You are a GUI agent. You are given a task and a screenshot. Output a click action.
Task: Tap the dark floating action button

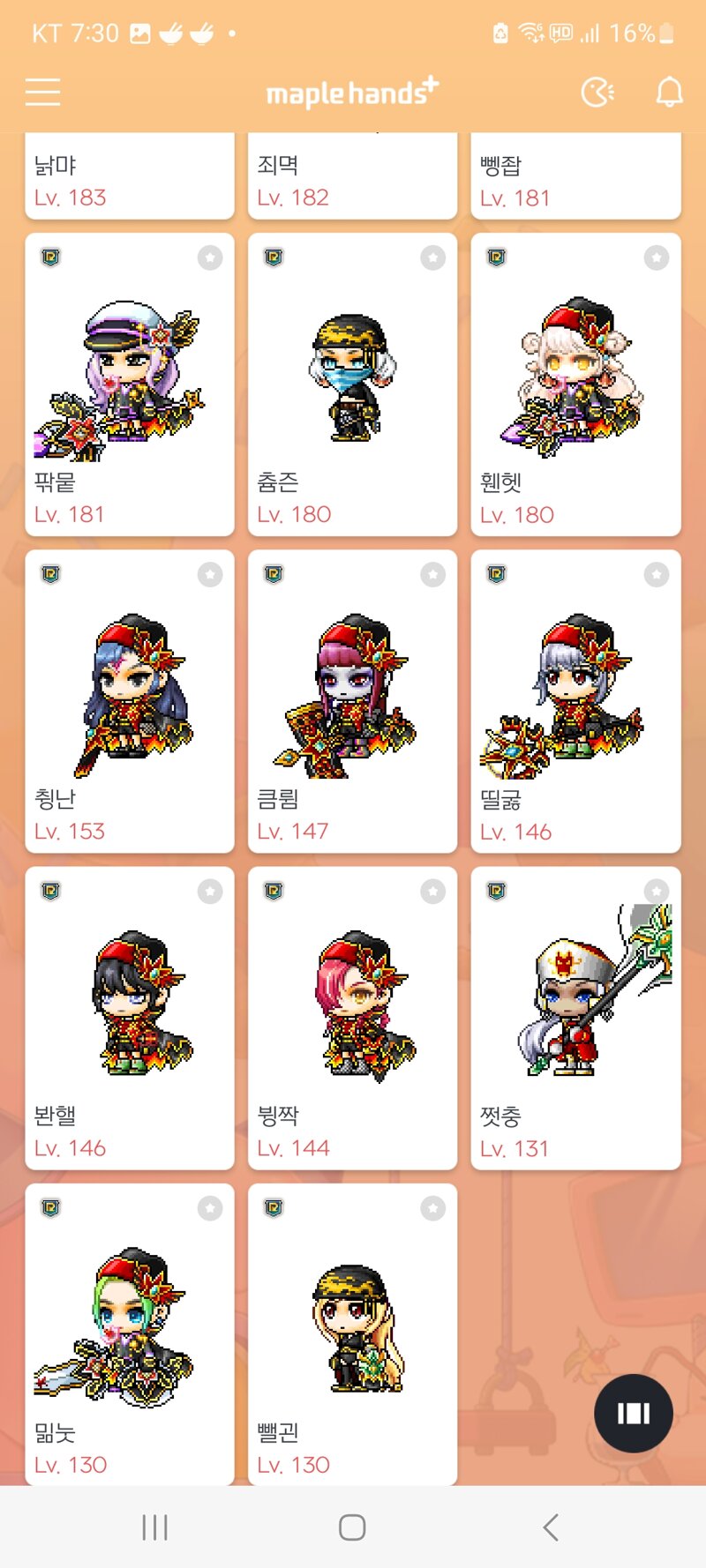pos(633,1413)
